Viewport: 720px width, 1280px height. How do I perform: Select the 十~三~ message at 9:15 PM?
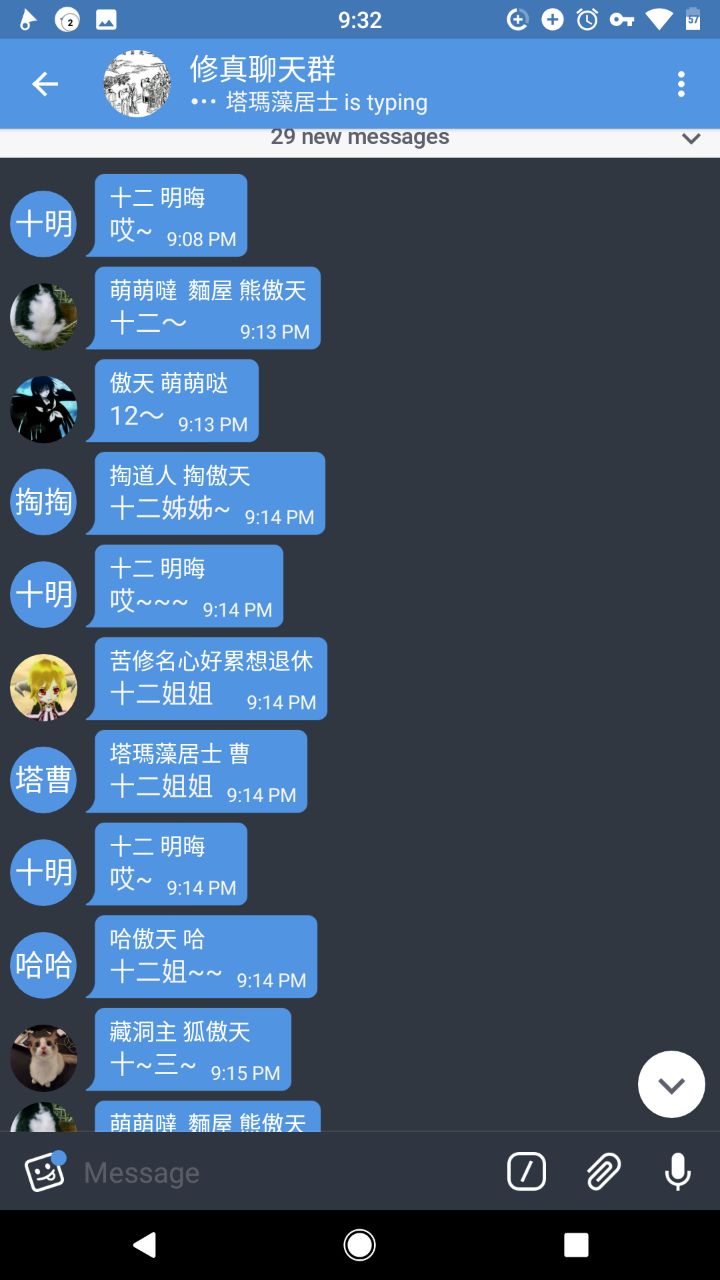[192, 1050]
